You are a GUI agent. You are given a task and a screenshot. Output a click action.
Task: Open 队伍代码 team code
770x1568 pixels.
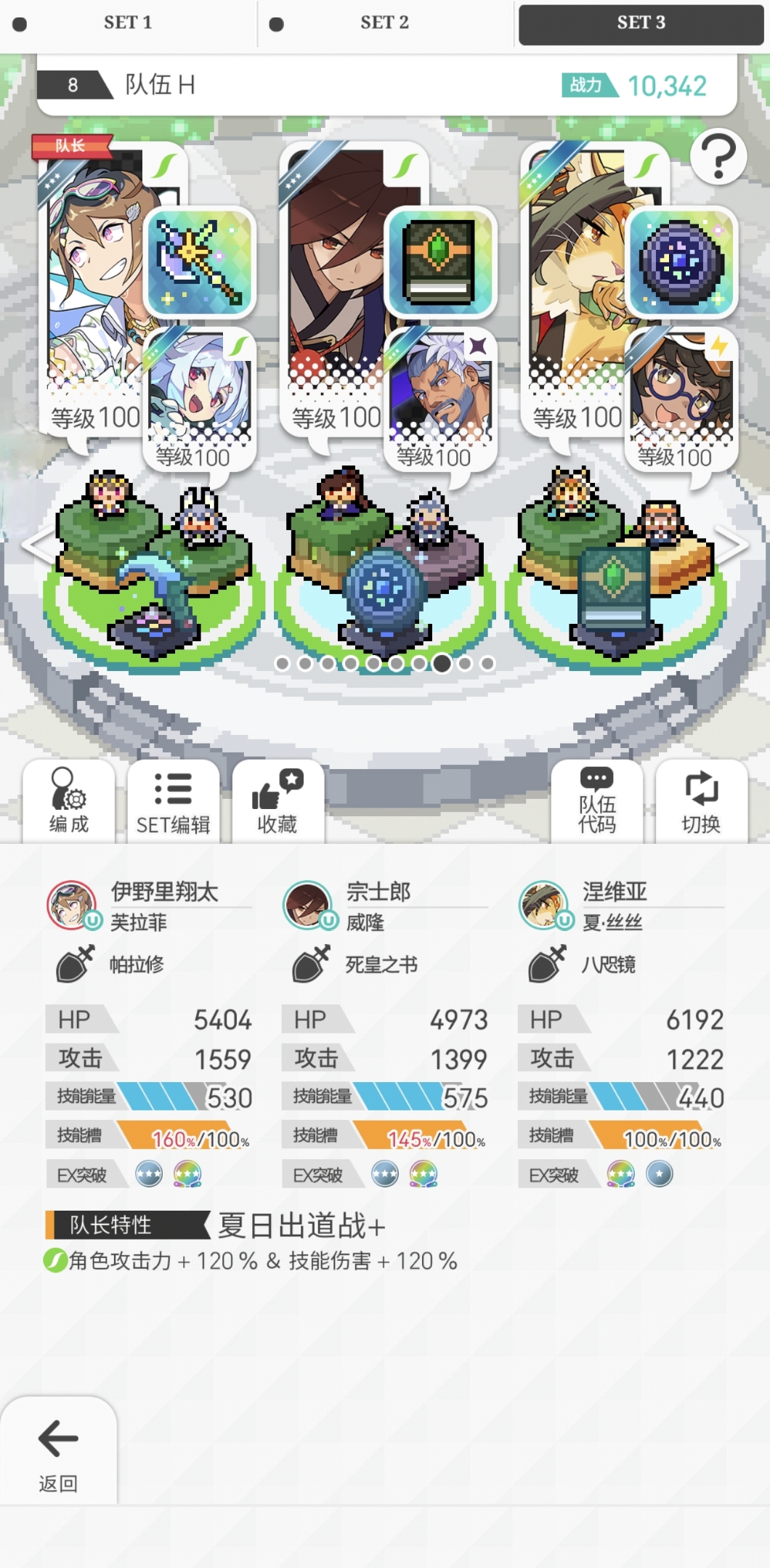click(597, 802)
